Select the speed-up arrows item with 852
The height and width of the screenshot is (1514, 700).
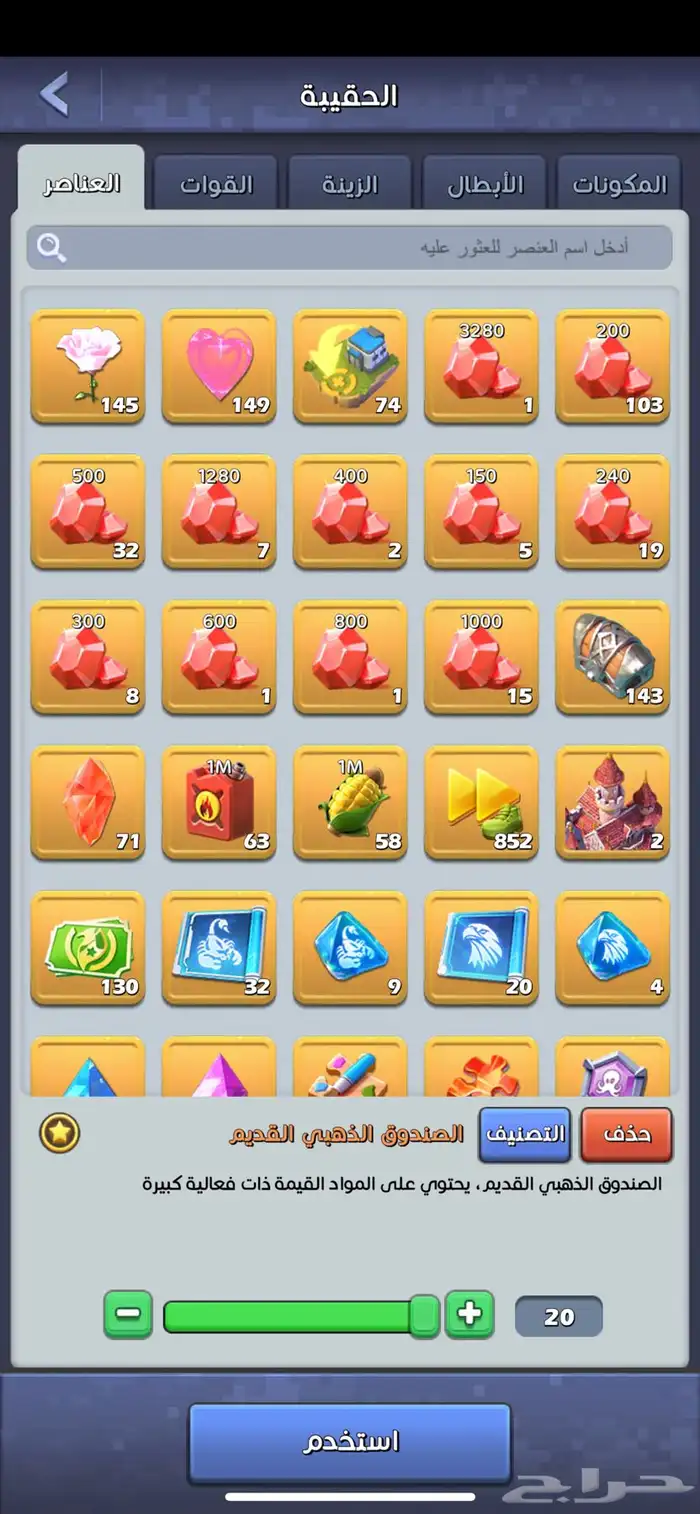click(481, 802)
